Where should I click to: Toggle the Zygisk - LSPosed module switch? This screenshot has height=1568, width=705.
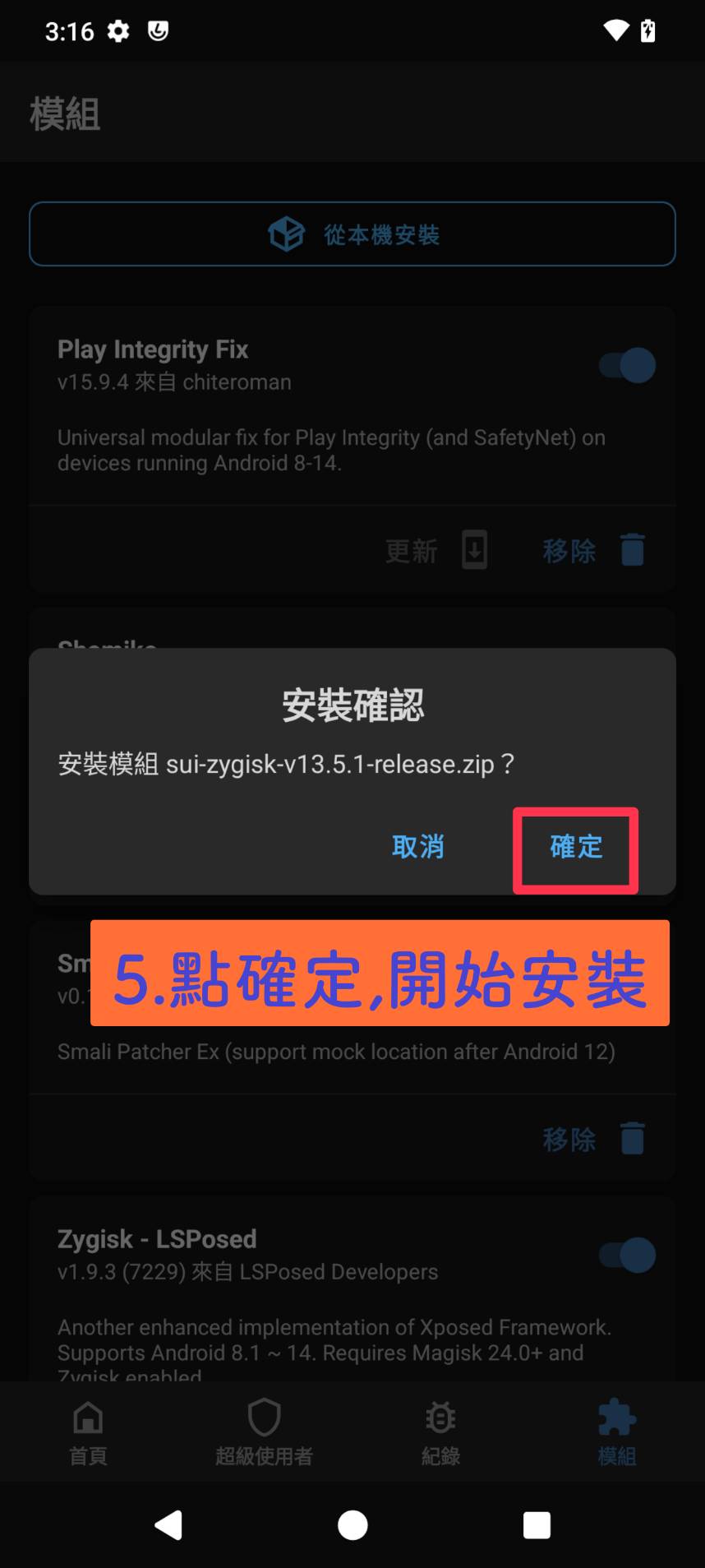tap(627, 1256)
